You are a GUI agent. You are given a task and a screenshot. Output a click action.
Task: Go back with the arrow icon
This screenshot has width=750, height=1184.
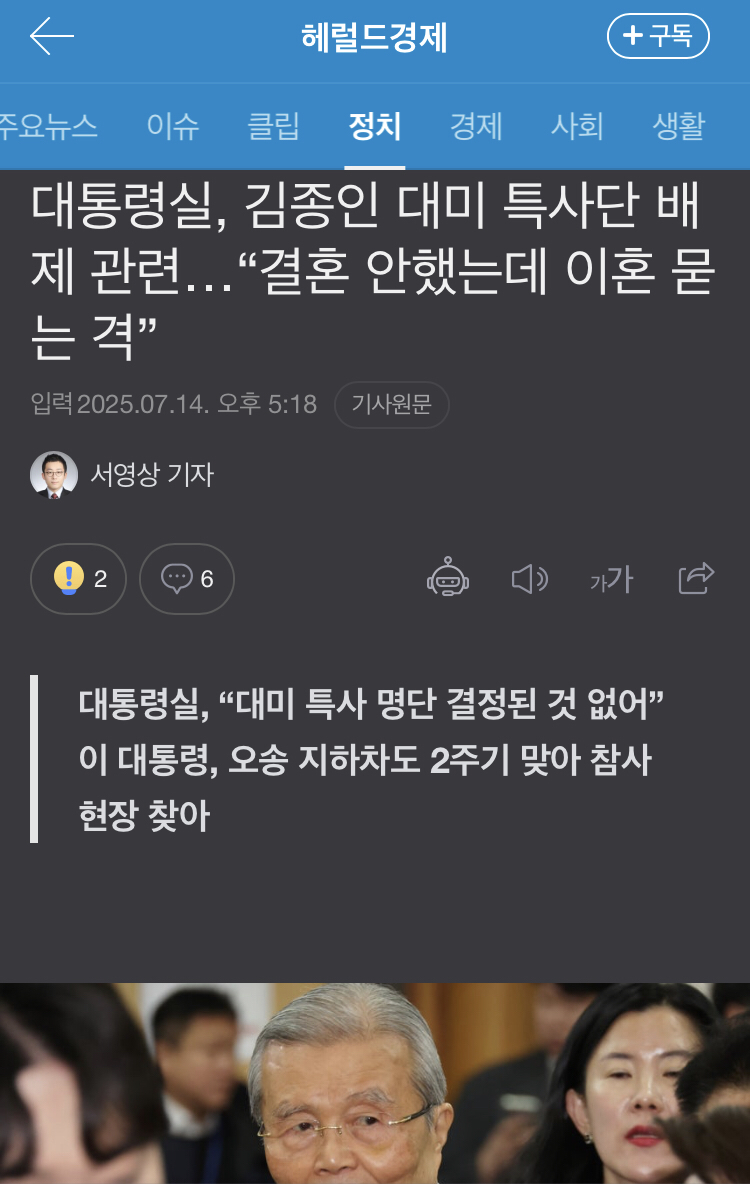[x=52, y=37]
